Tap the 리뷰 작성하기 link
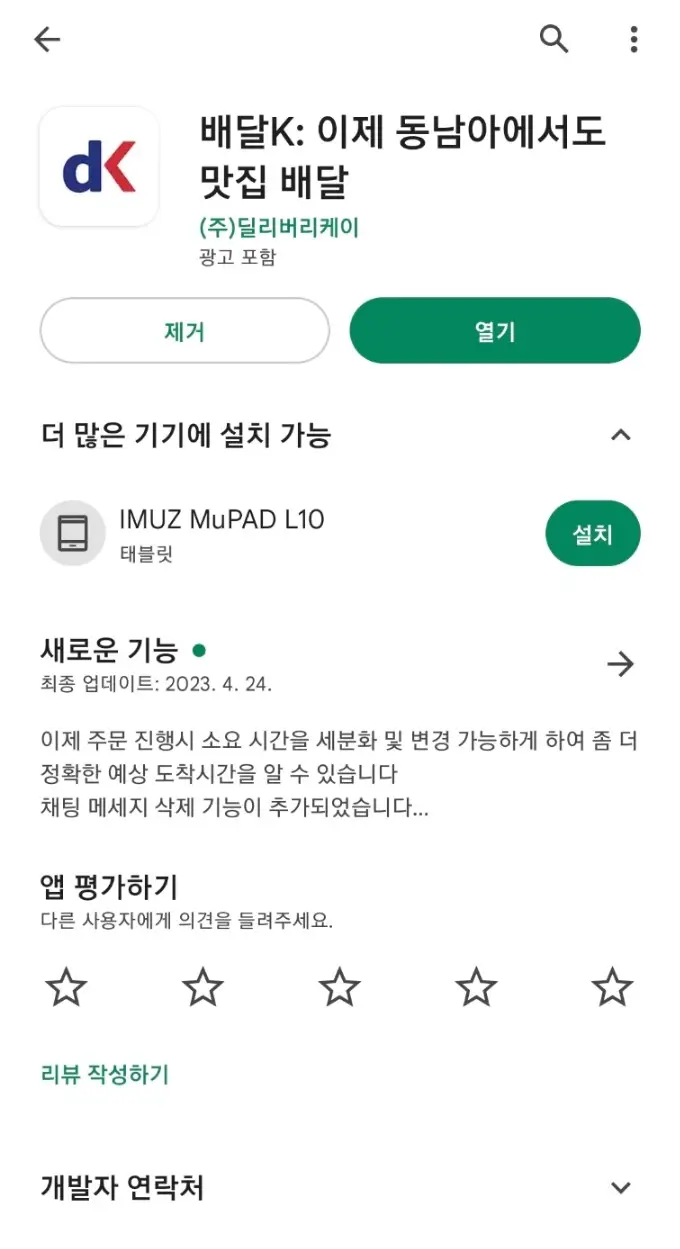 105,1075
